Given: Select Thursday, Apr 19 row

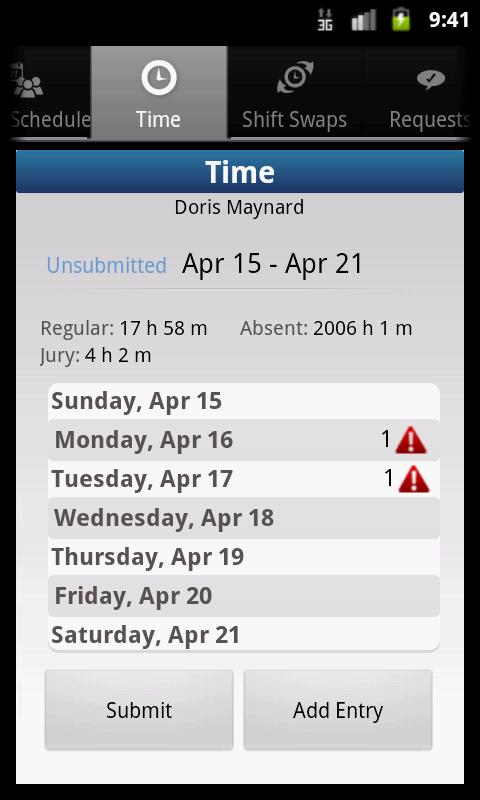Looking at the screenshot, I should click(244, 557).
